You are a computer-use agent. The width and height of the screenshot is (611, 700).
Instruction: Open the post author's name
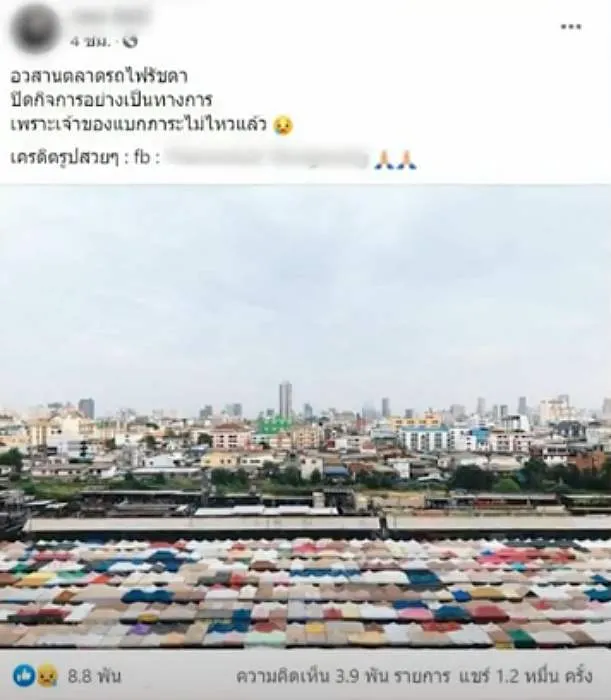tap(110, 16)
